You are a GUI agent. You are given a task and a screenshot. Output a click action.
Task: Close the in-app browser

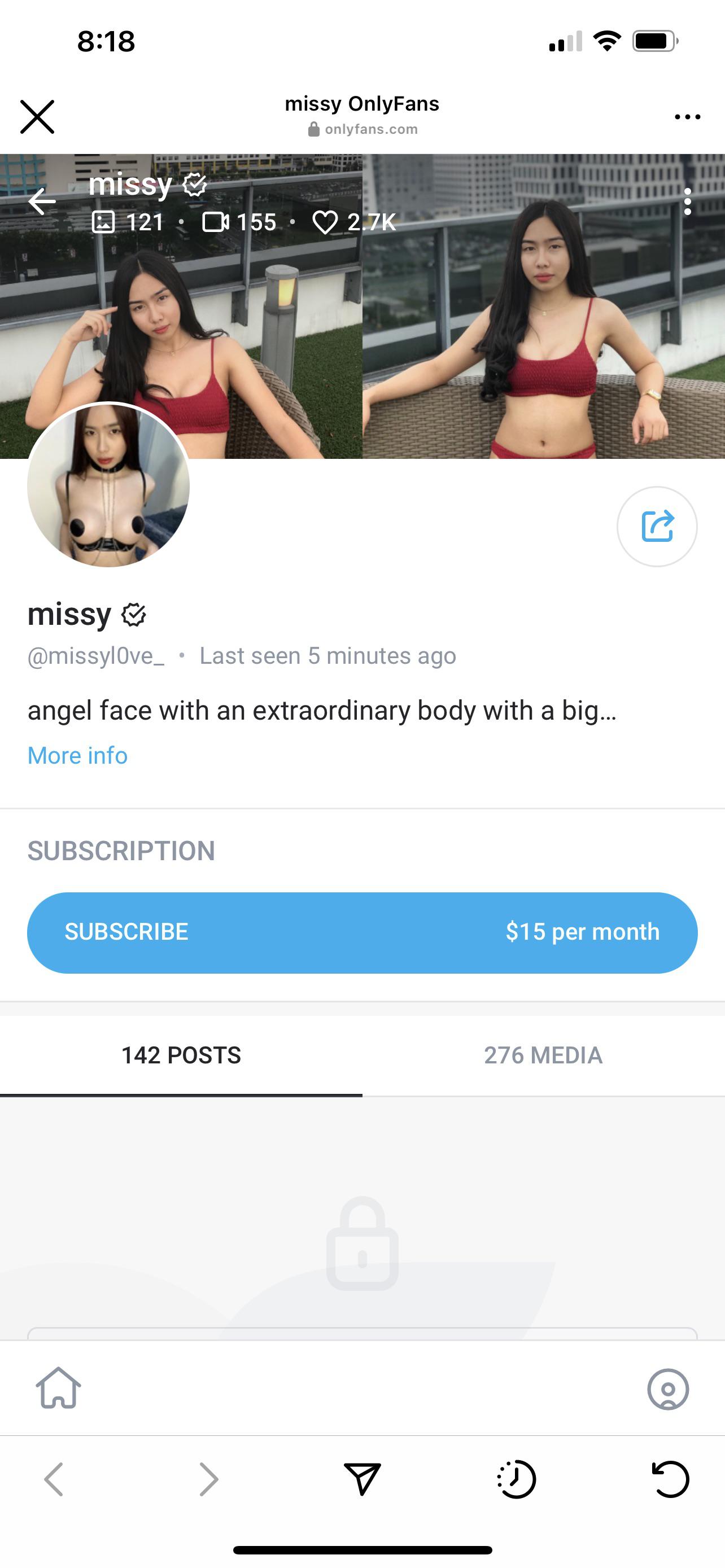coord(37,116)
